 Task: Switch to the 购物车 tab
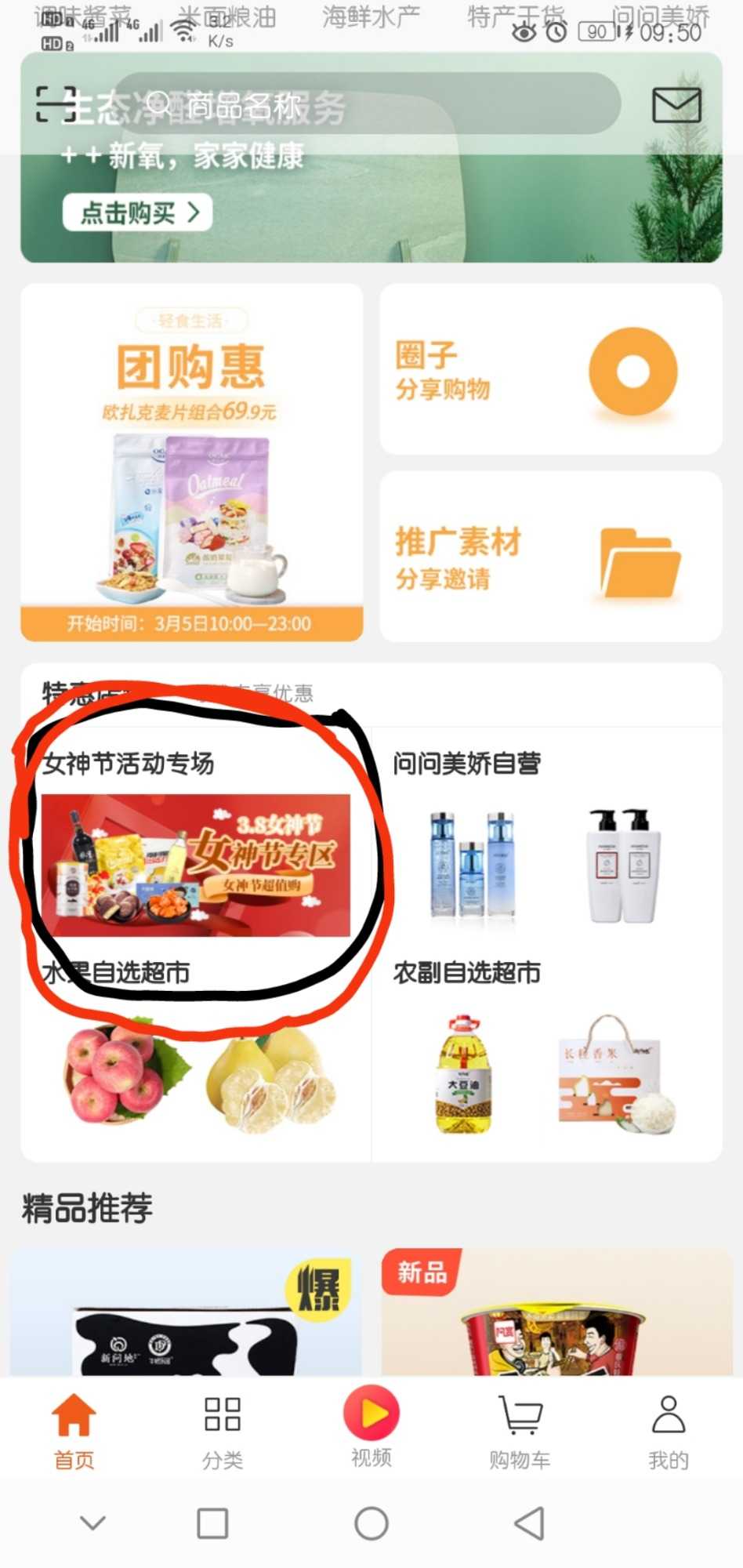520,1429
